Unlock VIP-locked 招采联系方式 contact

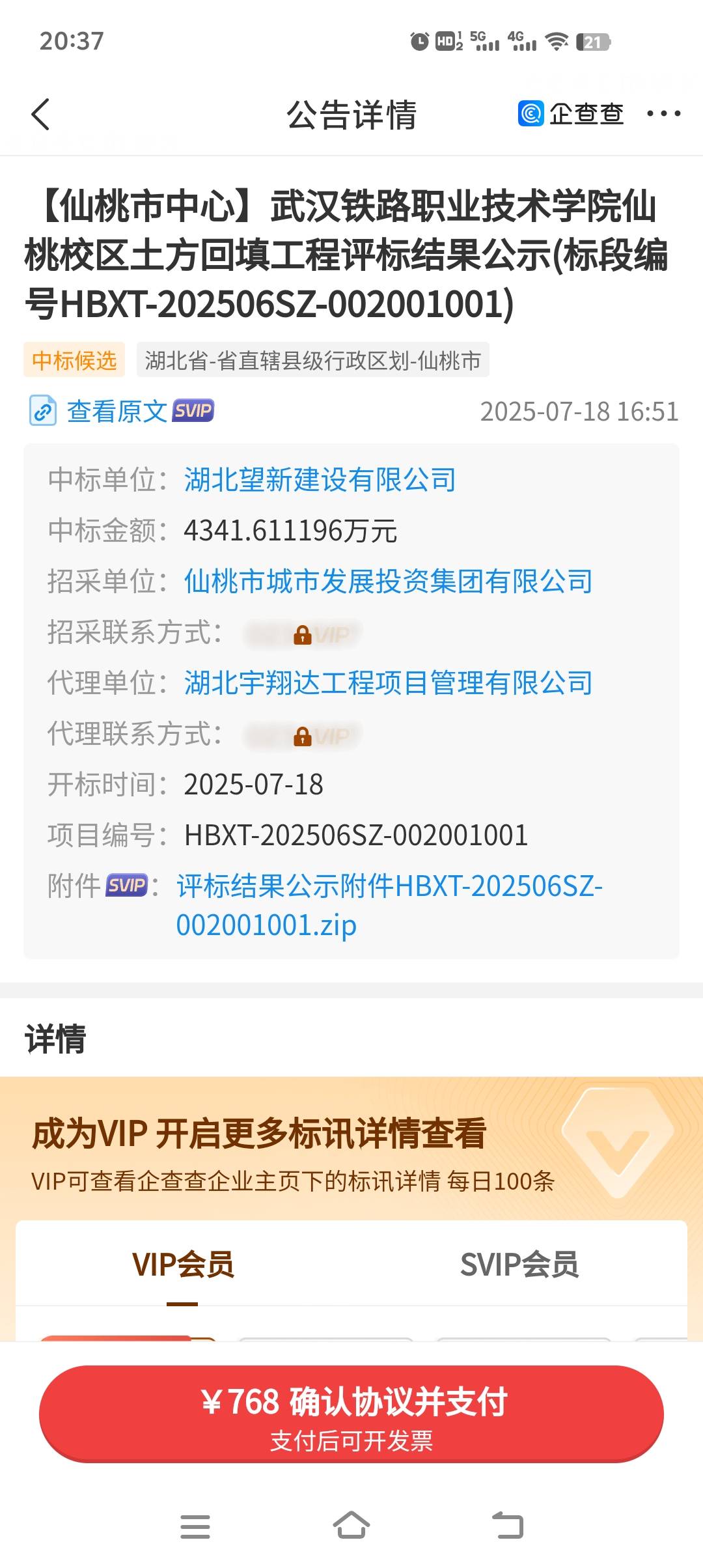(303, 634)
